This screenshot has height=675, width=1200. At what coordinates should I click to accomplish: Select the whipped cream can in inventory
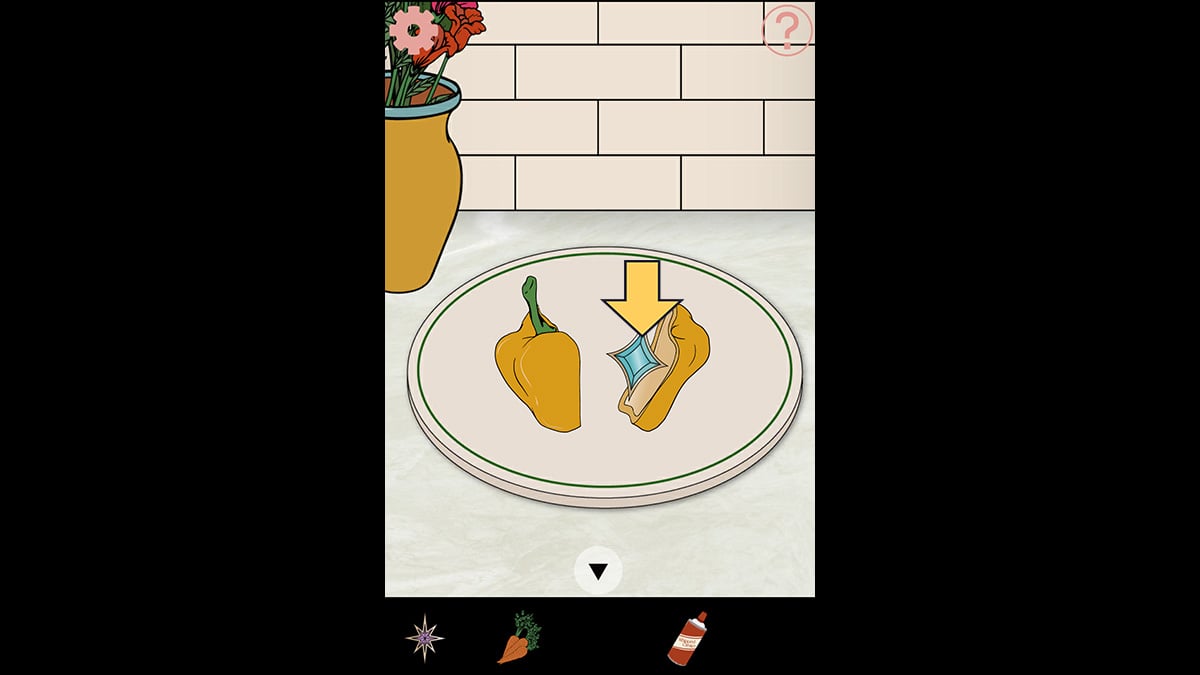pos(688,638)
